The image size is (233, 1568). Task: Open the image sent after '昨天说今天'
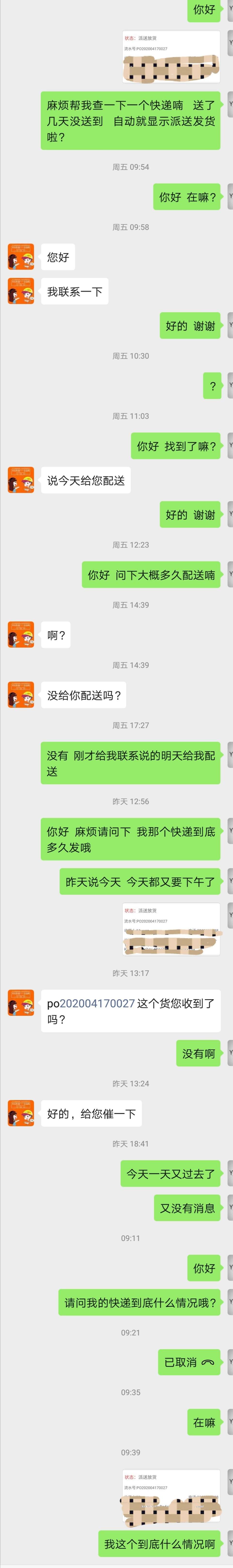tap(171, 928)
